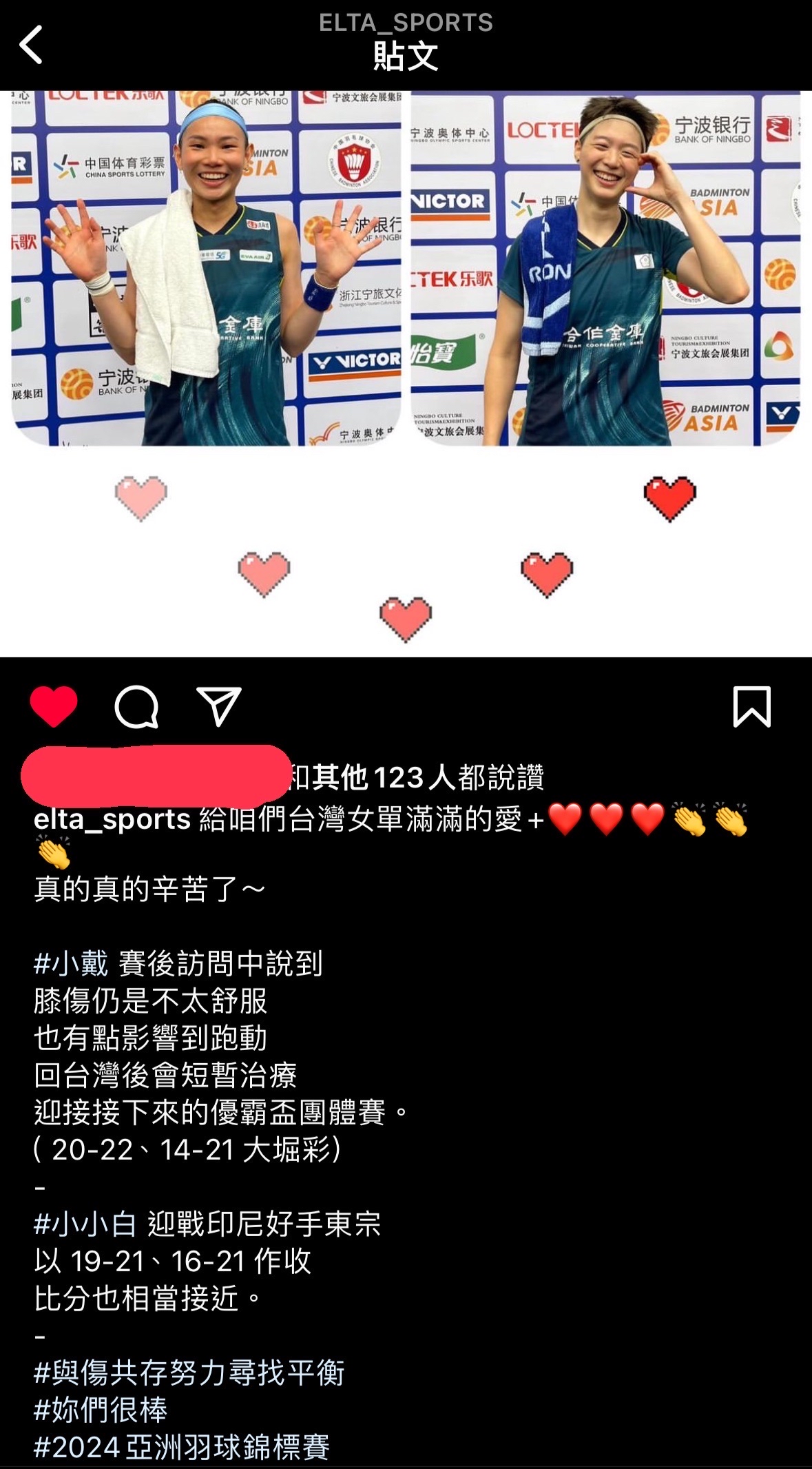Open hashtag #與傷共存努力尋找平衡
The image size is (812, 1469).
point(189,1373)
